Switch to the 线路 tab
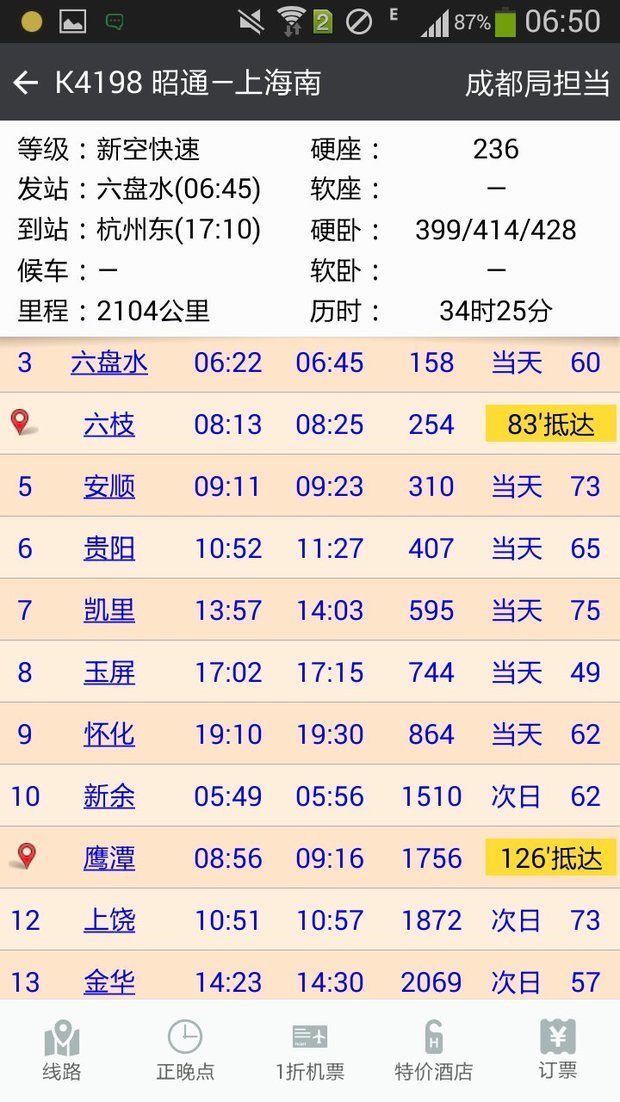620x1102 pixels. click(x=62, y=1051)
